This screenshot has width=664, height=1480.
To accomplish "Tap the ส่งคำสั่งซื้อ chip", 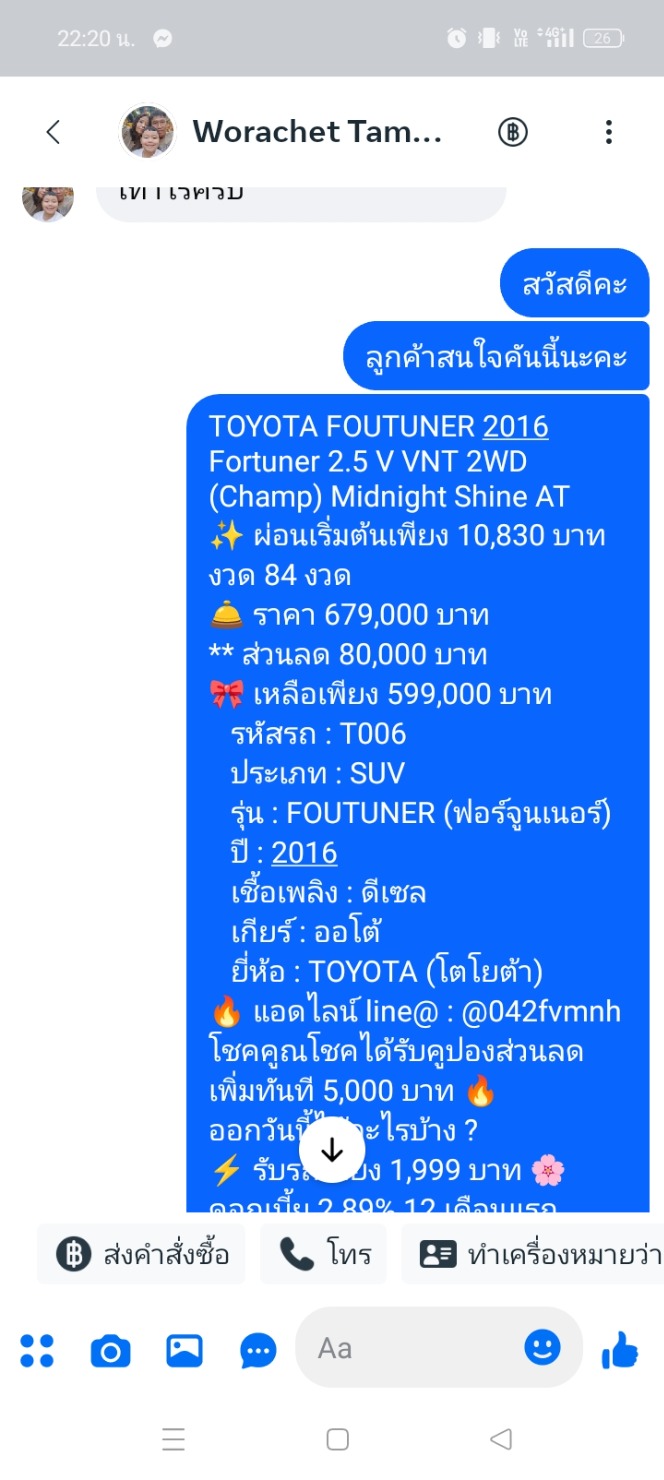I will (141, 1254).
